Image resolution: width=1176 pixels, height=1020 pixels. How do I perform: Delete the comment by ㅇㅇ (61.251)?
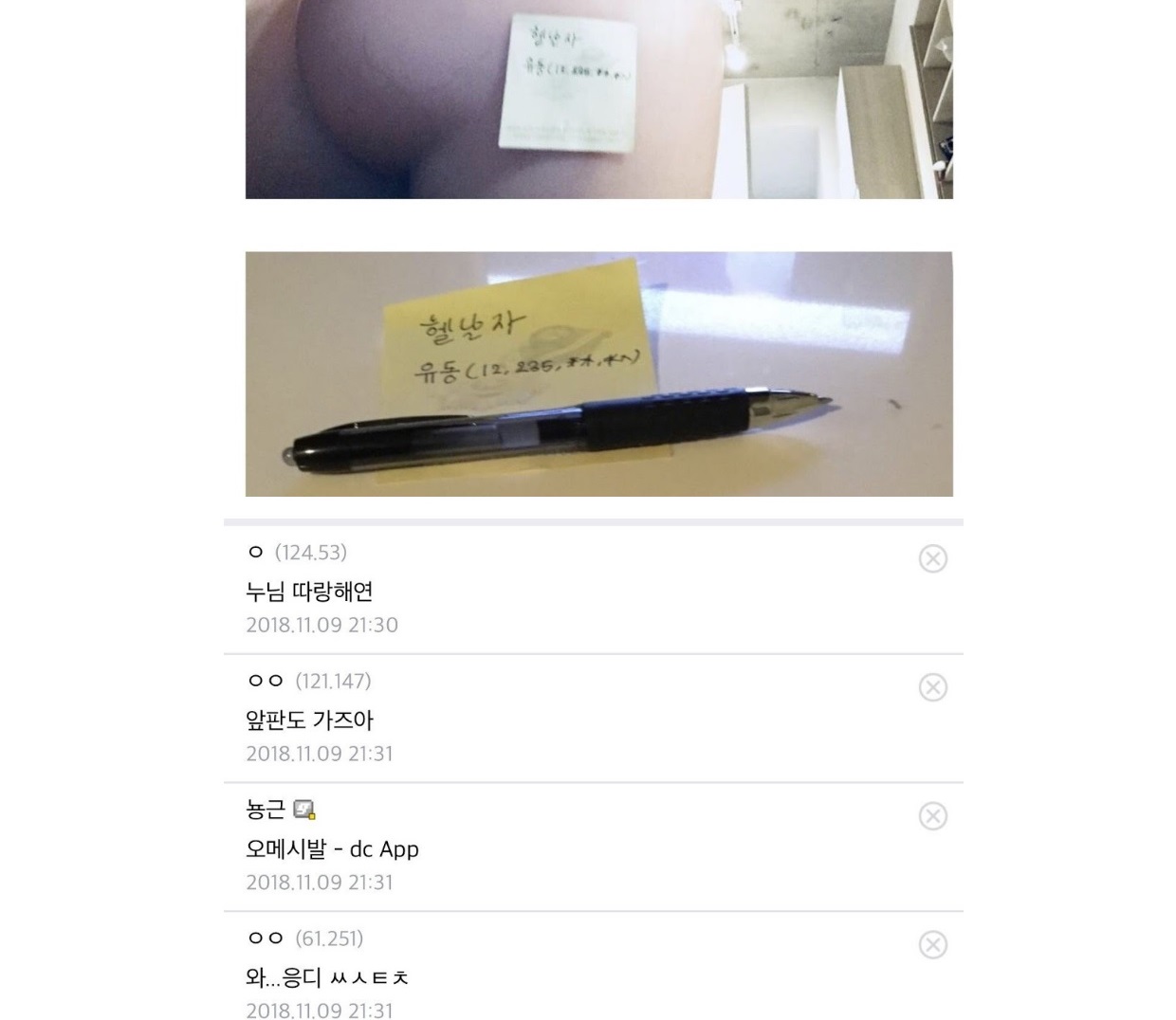pyautogui.click(x=932, y=945)
